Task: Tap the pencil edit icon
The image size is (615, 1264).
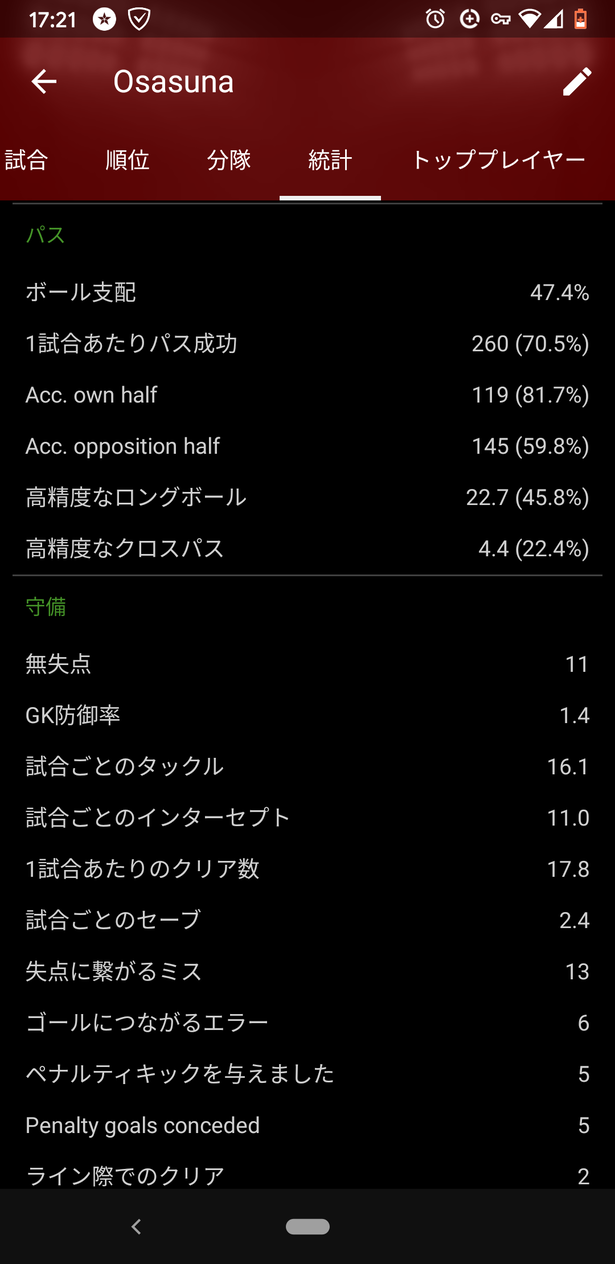Action: tap(577, 82)
